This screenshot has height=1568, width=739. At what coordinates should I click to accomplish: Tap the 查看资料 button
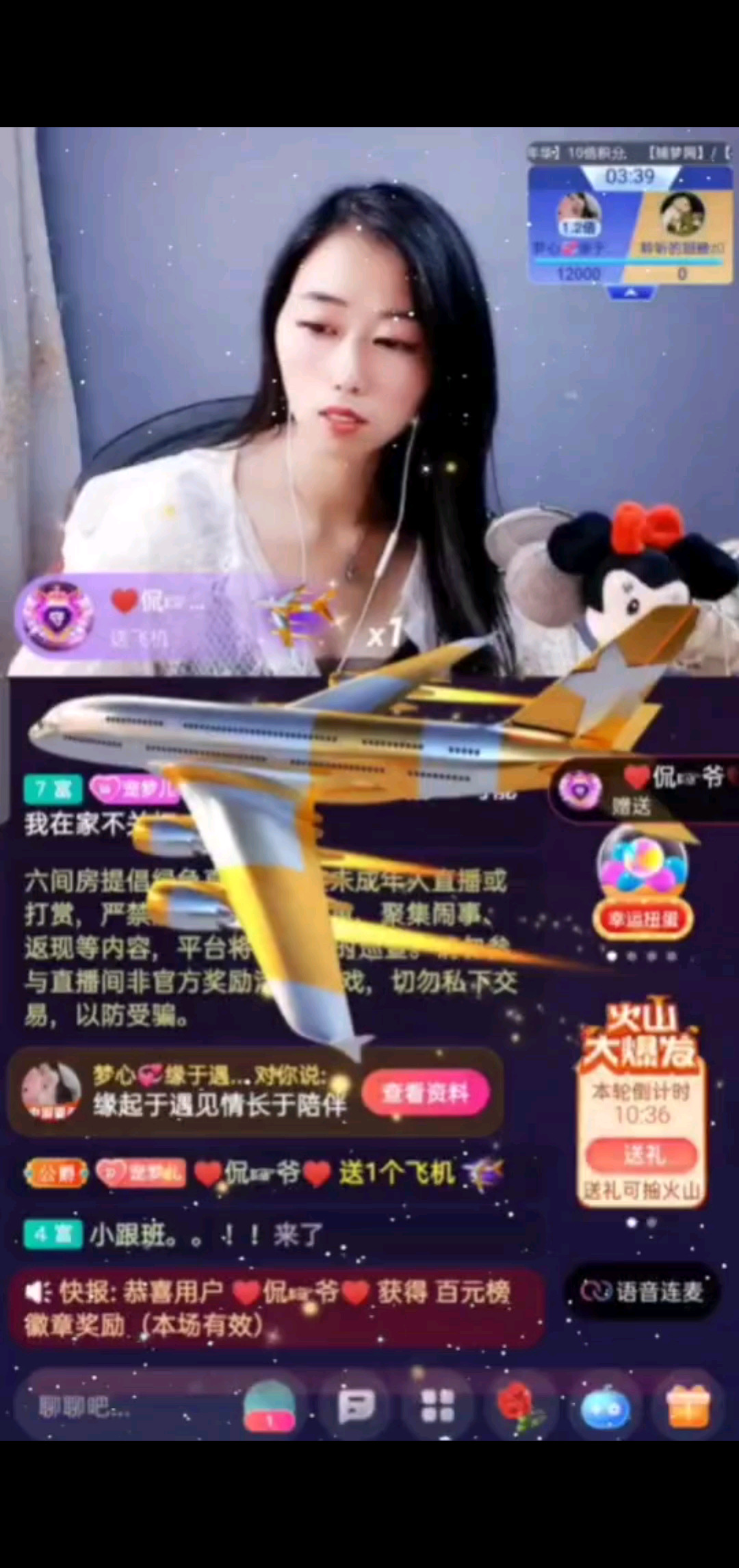coord(425,1093)
